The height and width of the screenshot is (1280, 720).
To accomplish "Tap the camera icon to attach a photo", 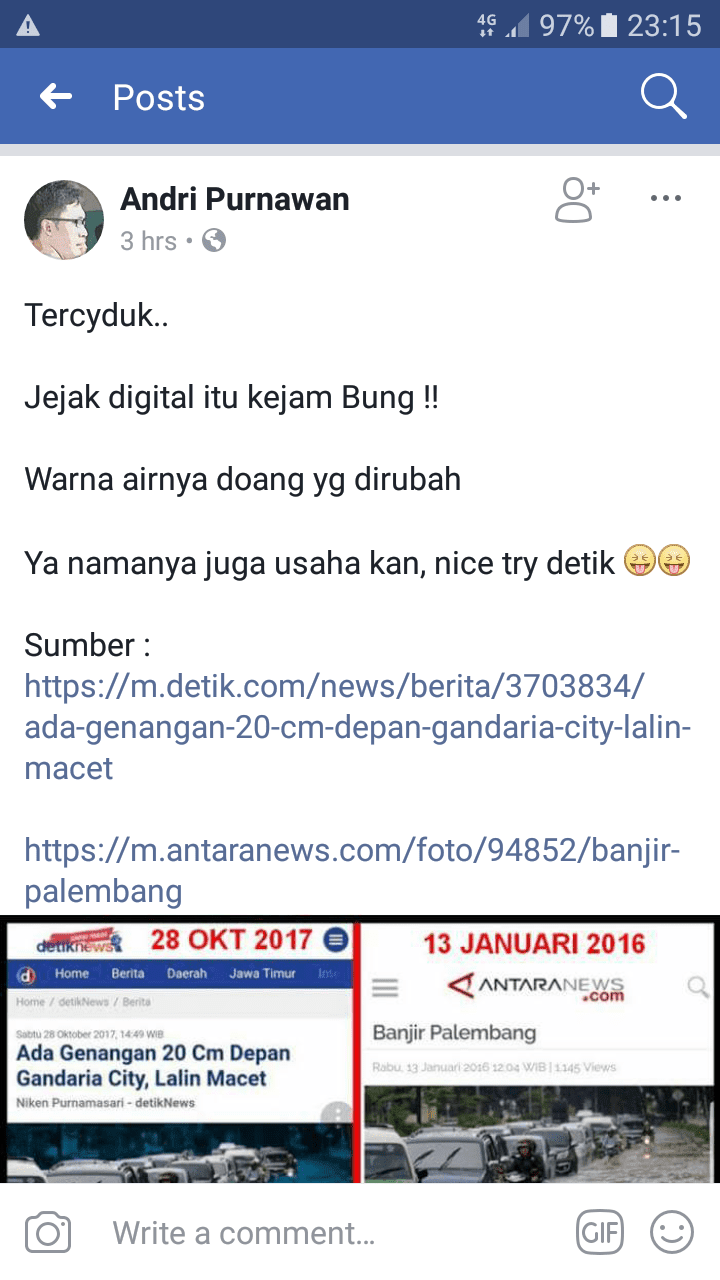I will coord(48,1232).
